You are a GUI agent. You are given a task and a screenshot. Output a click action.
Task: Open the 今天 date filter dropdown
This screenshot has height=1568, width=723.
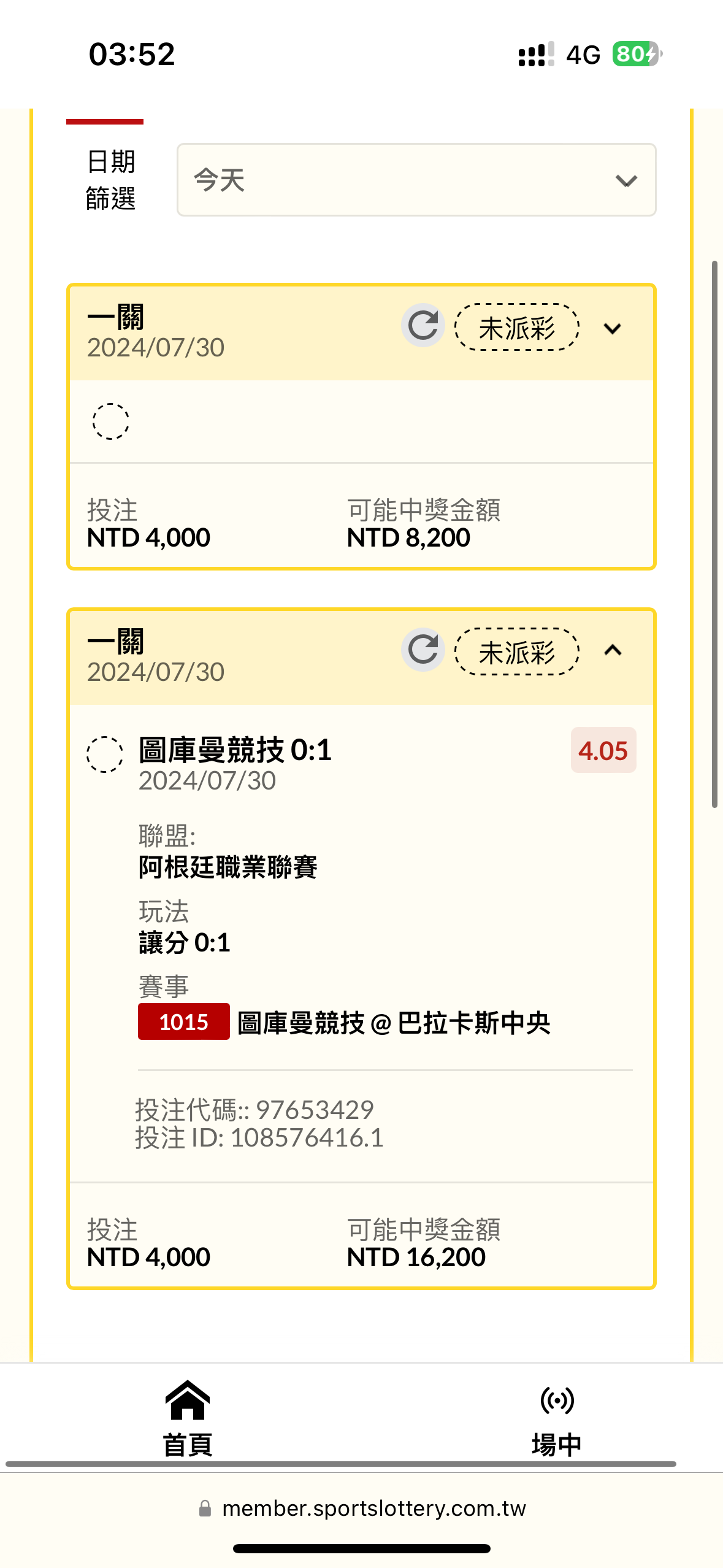click(416, 180)
